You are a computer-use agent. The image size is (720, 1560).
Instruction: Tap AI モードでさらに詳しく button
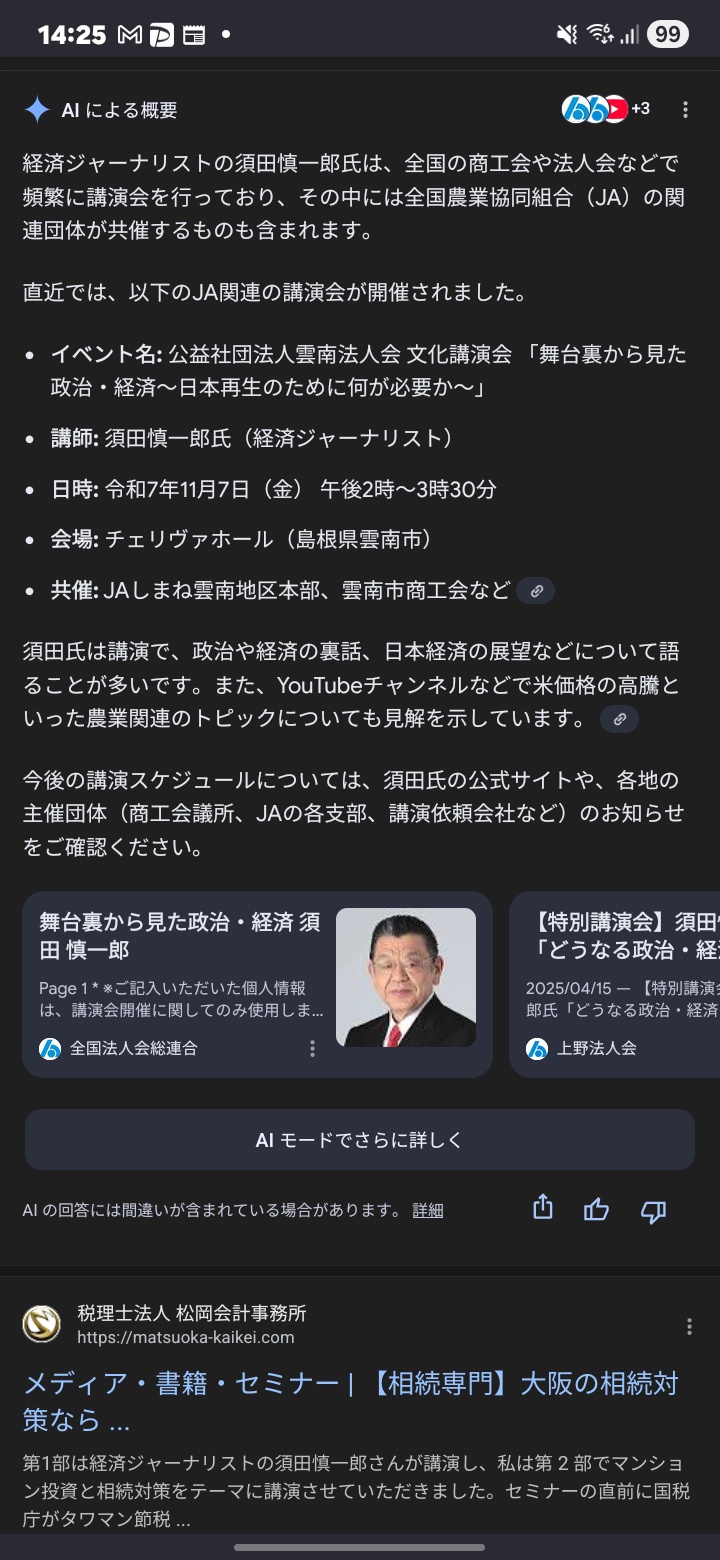360,1140
